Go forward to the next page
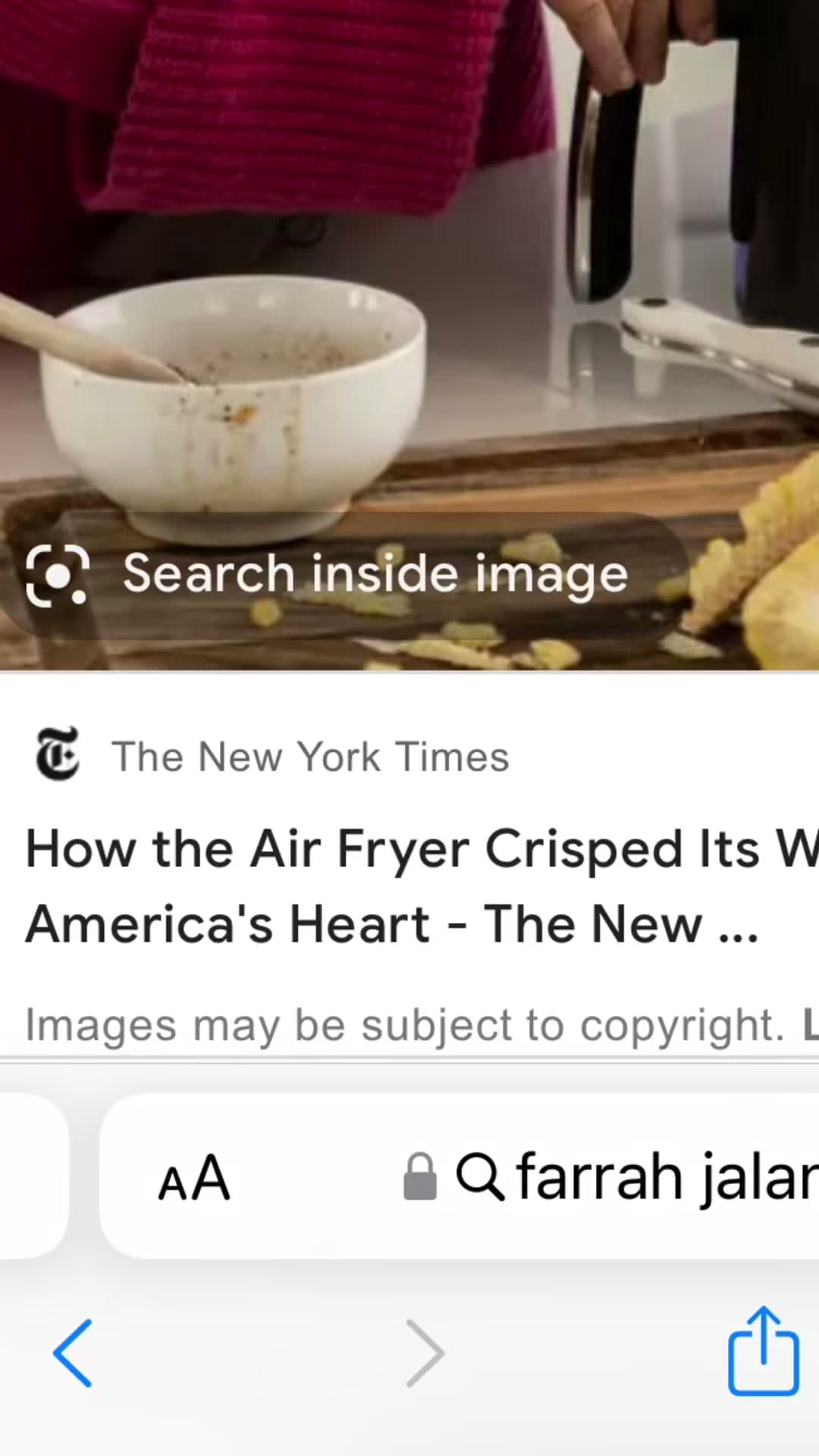The width and height of the screenshot is (819, 1456). (425, 1353)
